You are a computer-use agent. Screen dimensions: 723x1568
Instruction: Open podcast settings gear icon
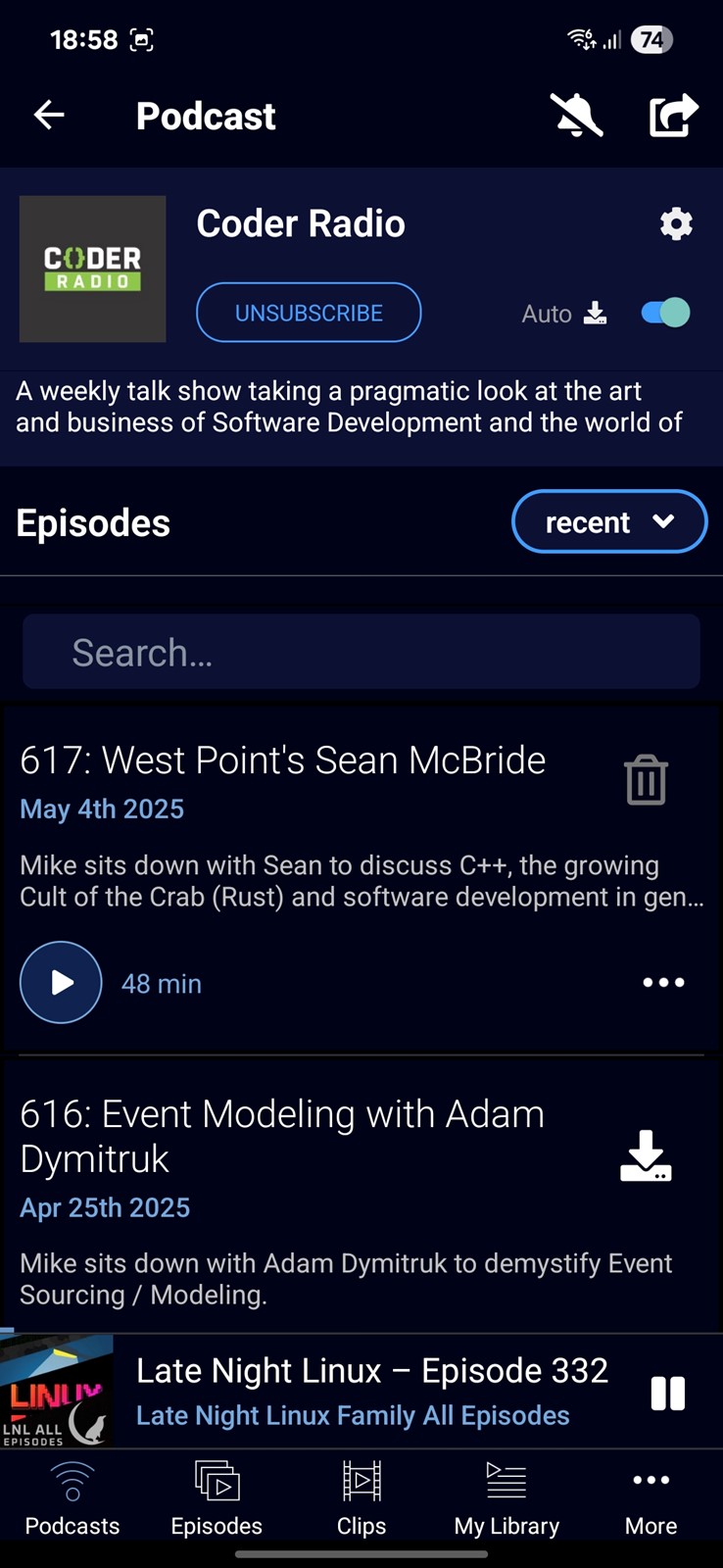(676, 224)
